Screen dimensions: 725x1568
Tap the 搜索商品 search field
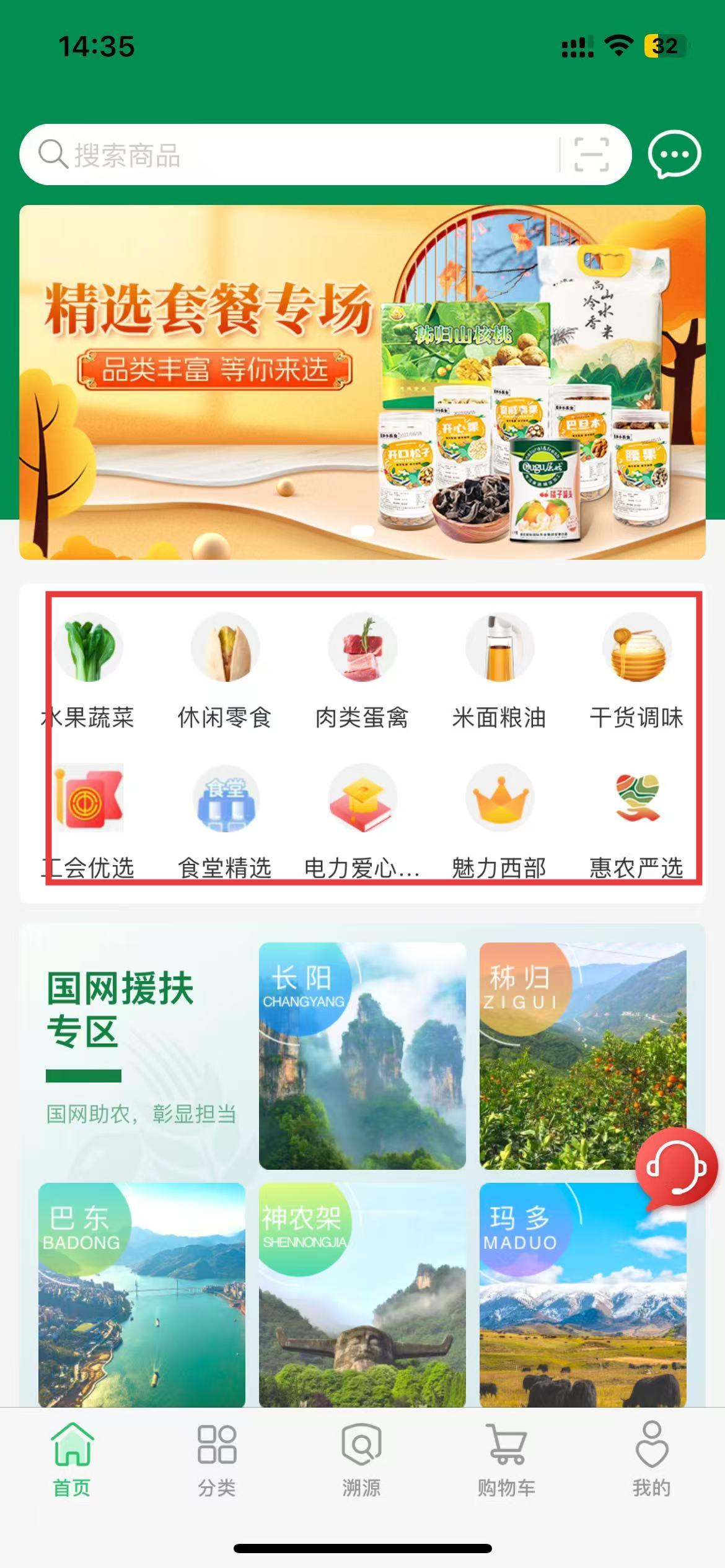pyautogui.click(x=297, y=155)
